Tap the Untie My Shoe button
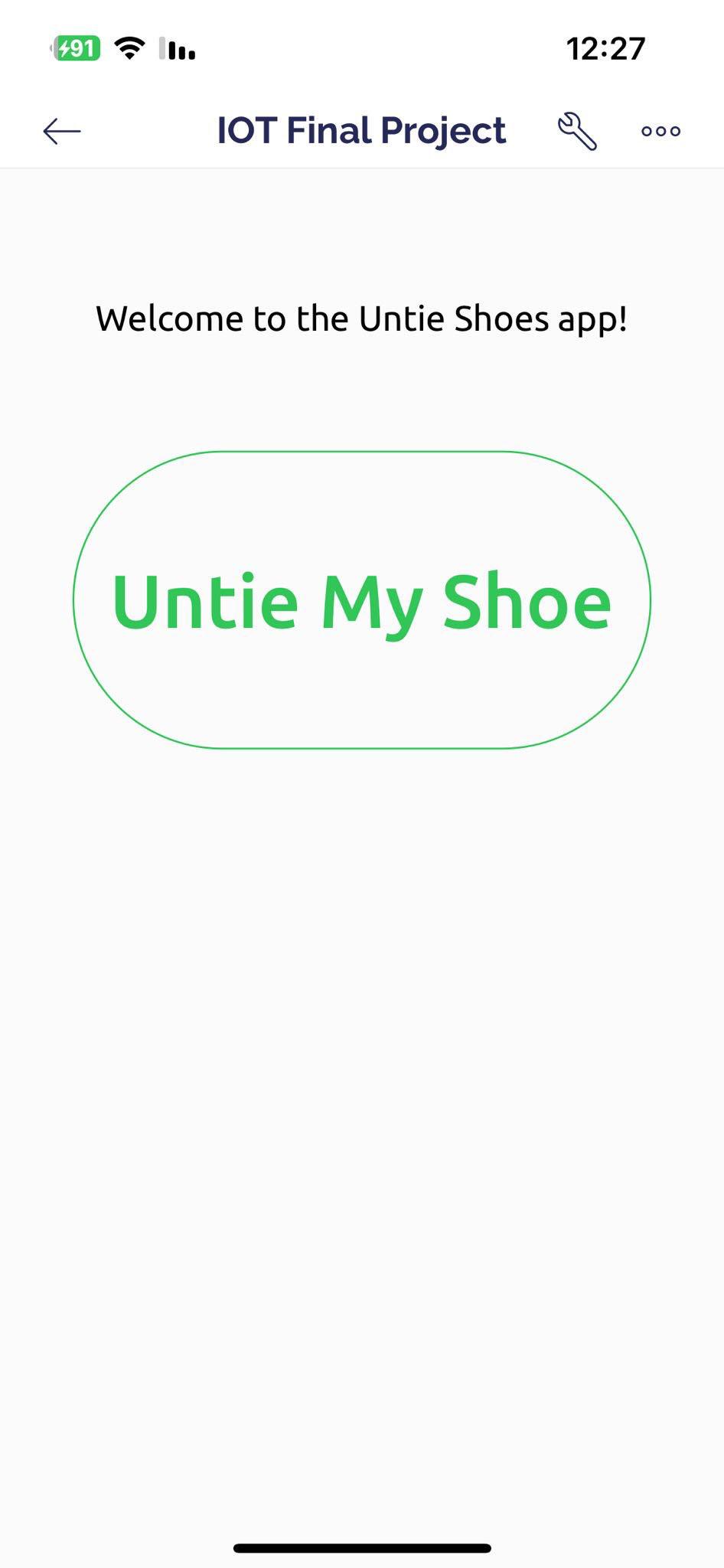Screen dimensions: 724x1568 click(x=361, y=599)
